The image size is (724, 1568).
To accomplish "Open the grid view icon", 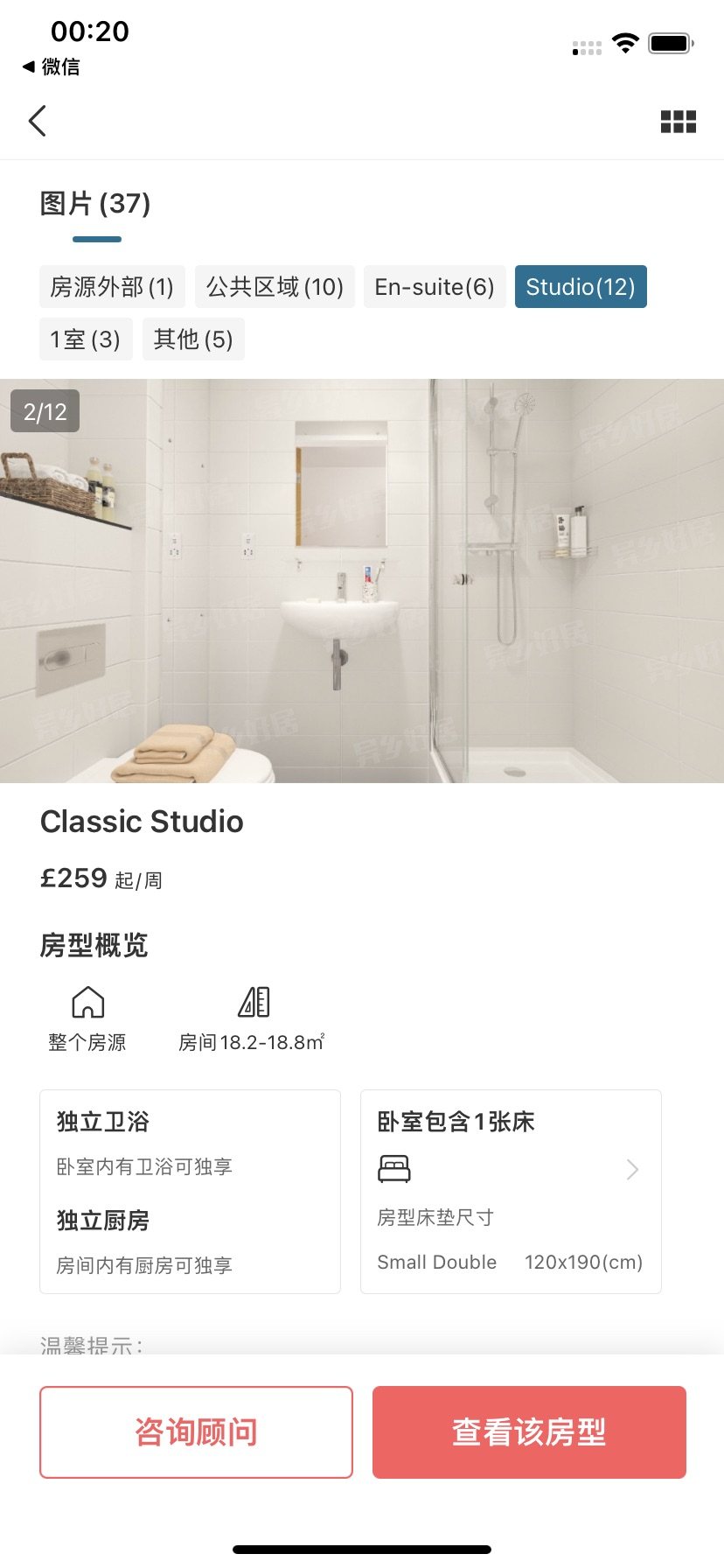I will tap(678, 122).
